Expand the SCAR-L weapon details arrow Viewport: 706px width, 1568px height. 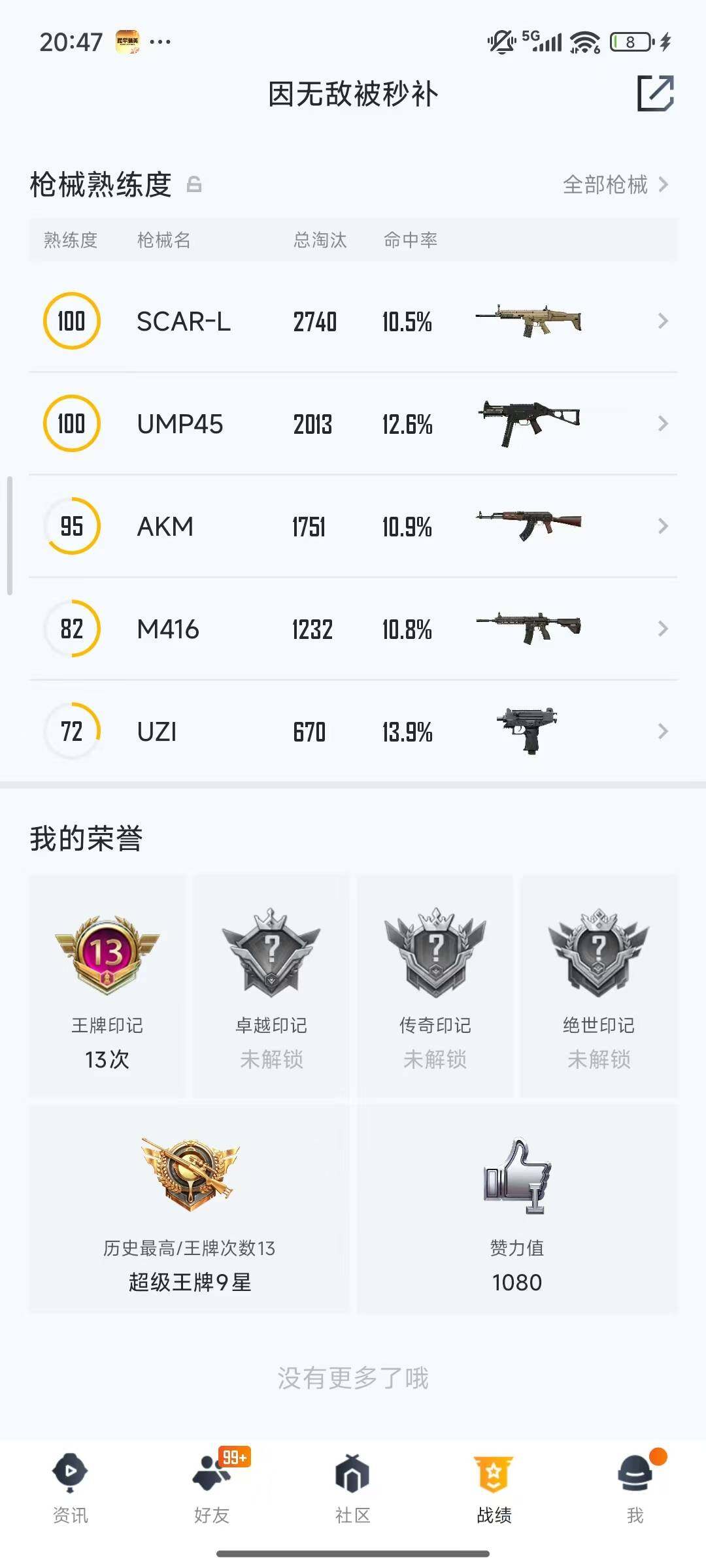(663, 320)
